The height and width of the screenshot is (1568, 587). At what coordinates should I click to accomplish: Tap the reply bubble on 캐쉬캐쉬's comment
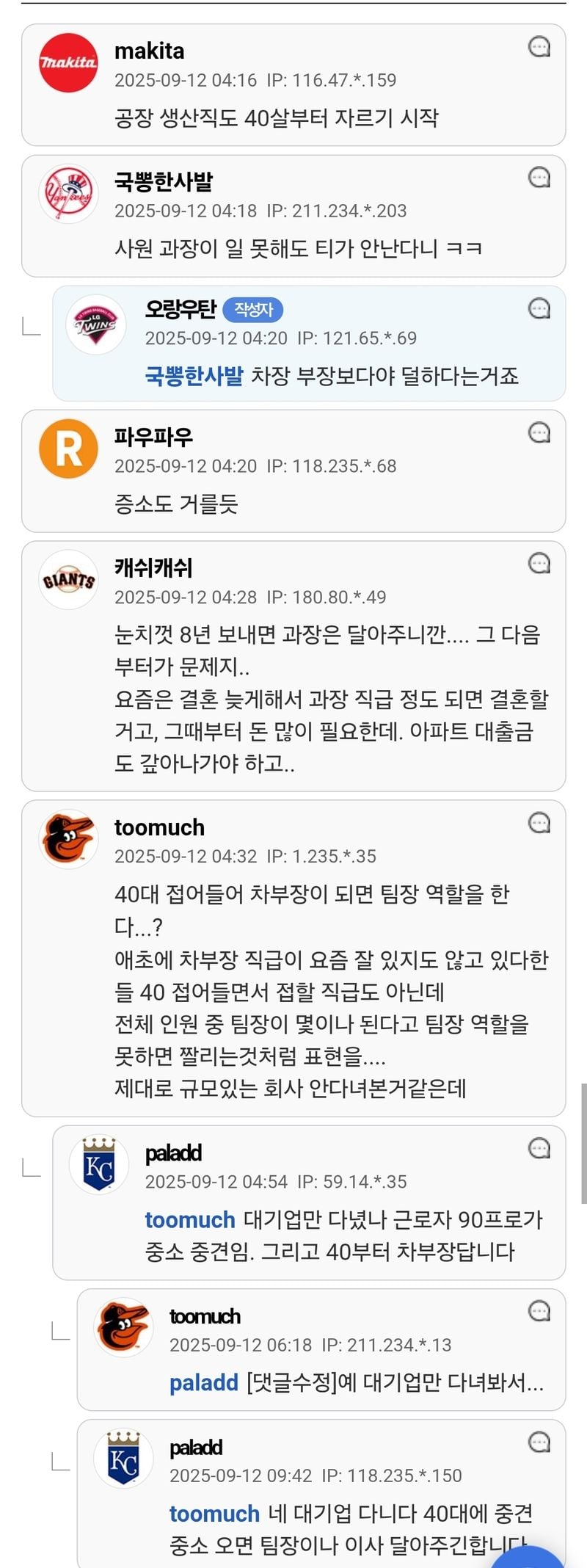(x=539, y=563)
